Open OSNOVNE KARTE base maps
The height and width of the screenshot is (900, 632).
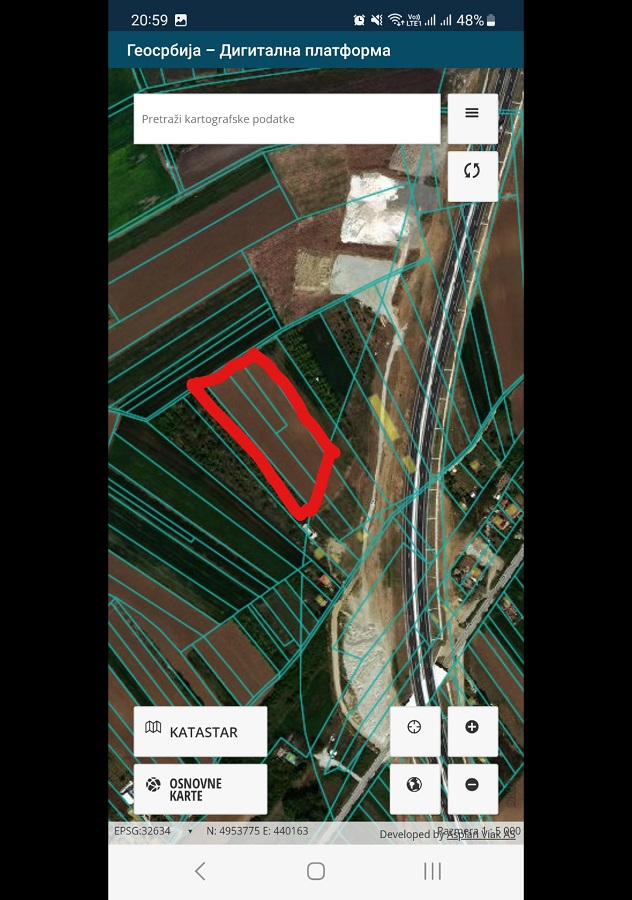pos(200,789)
